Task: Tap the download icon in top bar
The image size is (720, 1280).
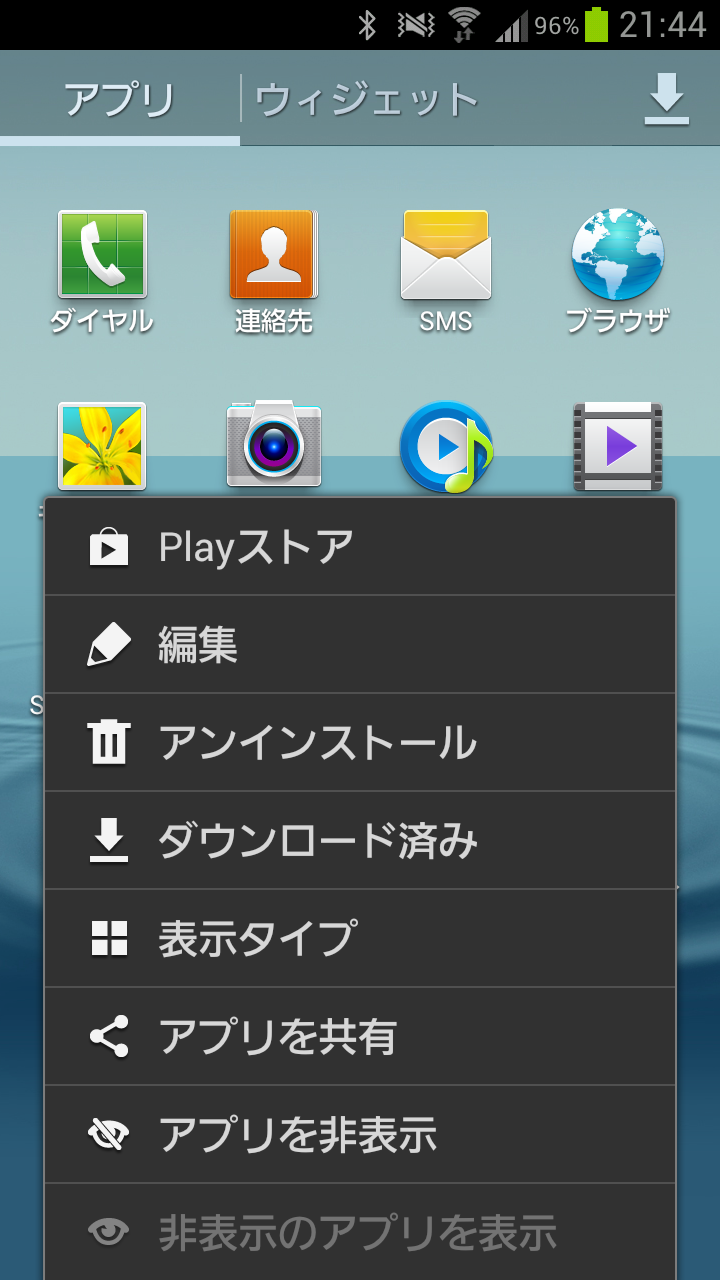Action: [x=667, y=100]
